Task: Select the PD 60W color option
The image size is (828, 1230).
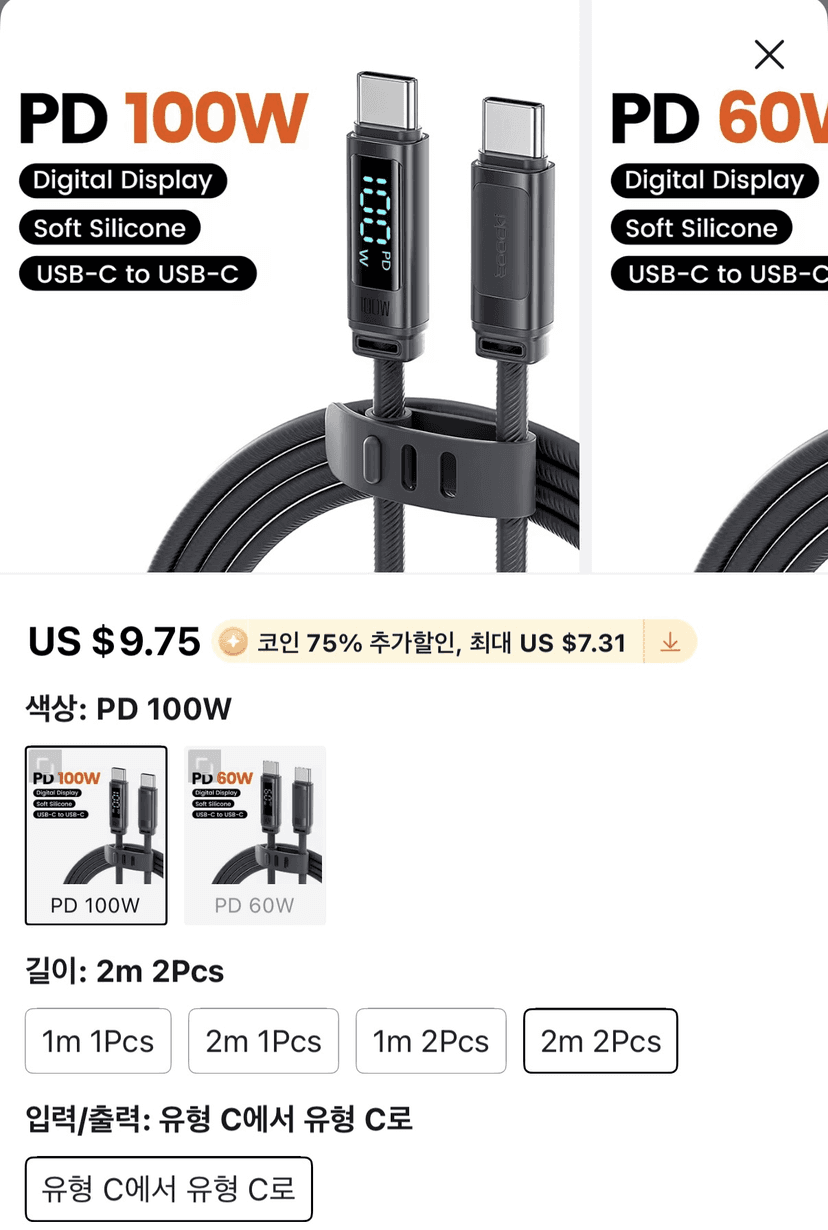Action: [x=255, y=835]
